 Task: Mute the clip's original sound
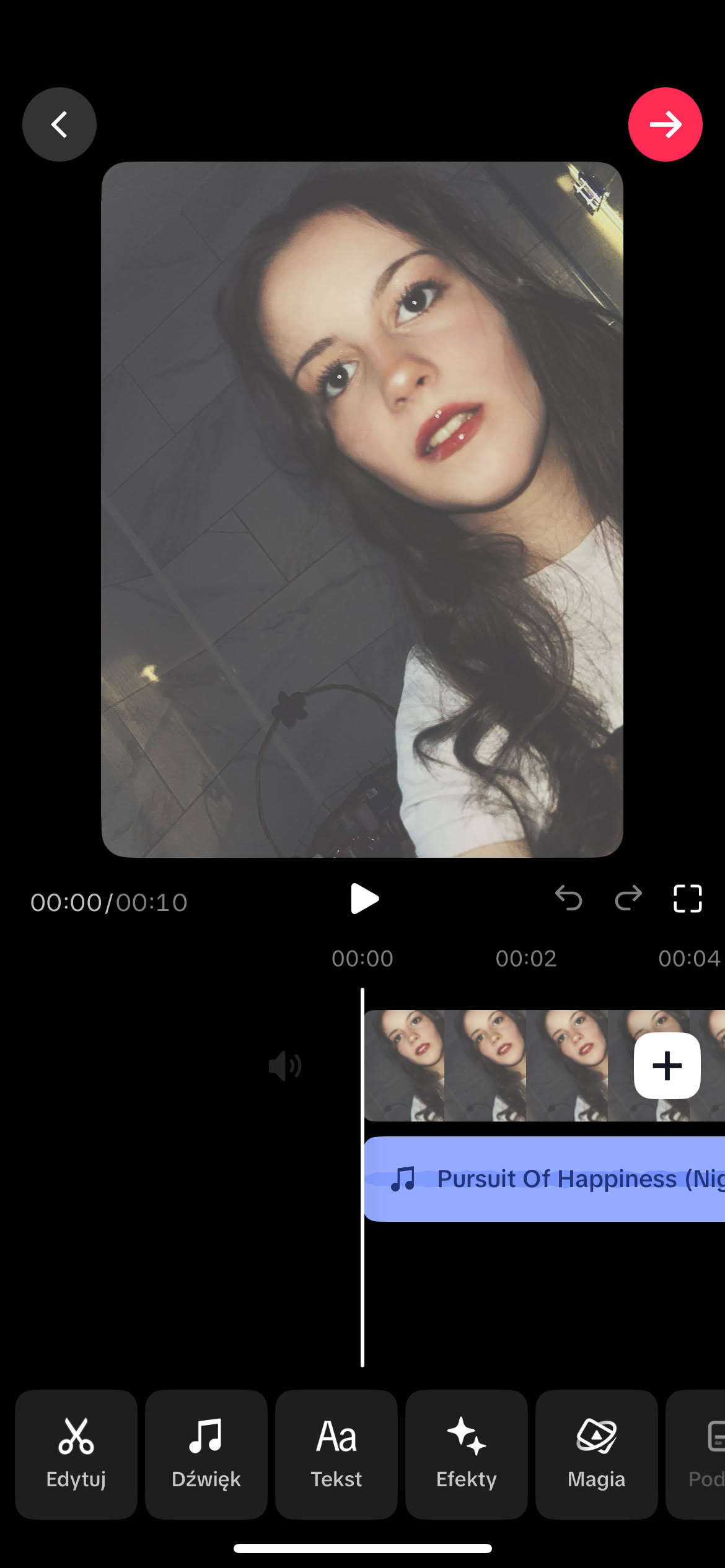coord(284,1066)
